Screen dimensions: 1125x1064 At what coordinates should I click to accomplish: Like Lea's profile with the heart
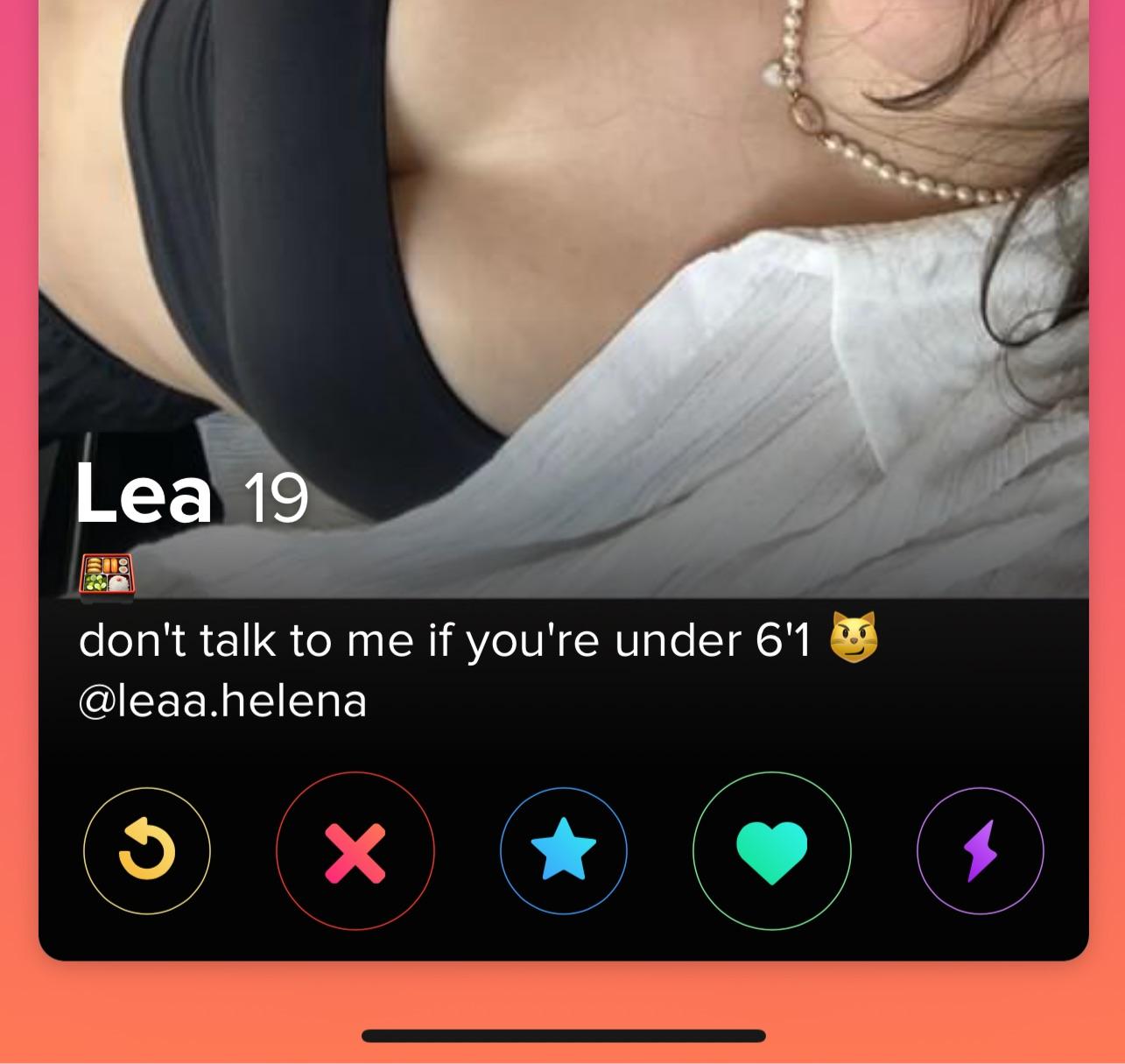(771, 850)
